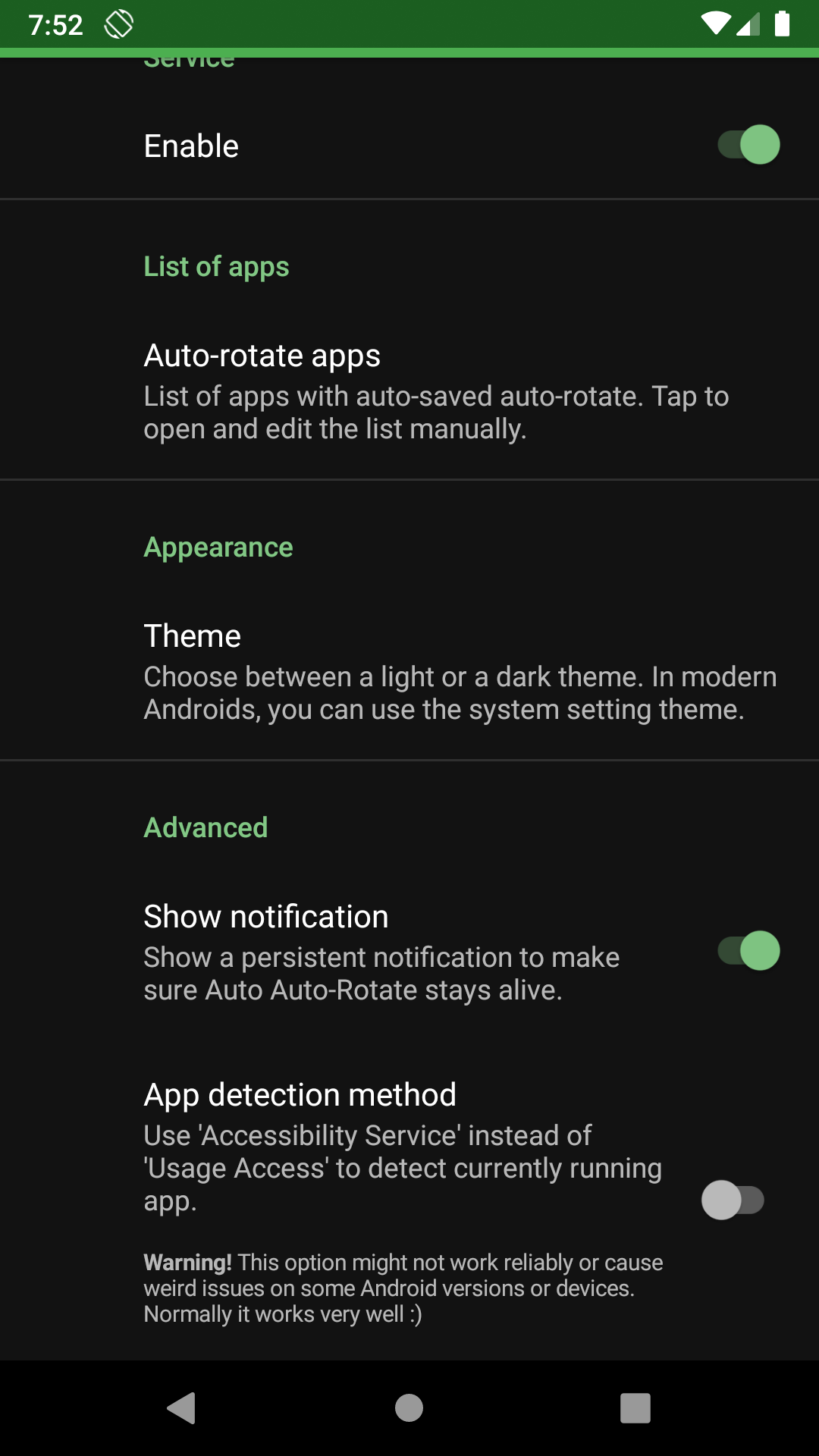Toggle the Enable service switch

click(748, 145)
